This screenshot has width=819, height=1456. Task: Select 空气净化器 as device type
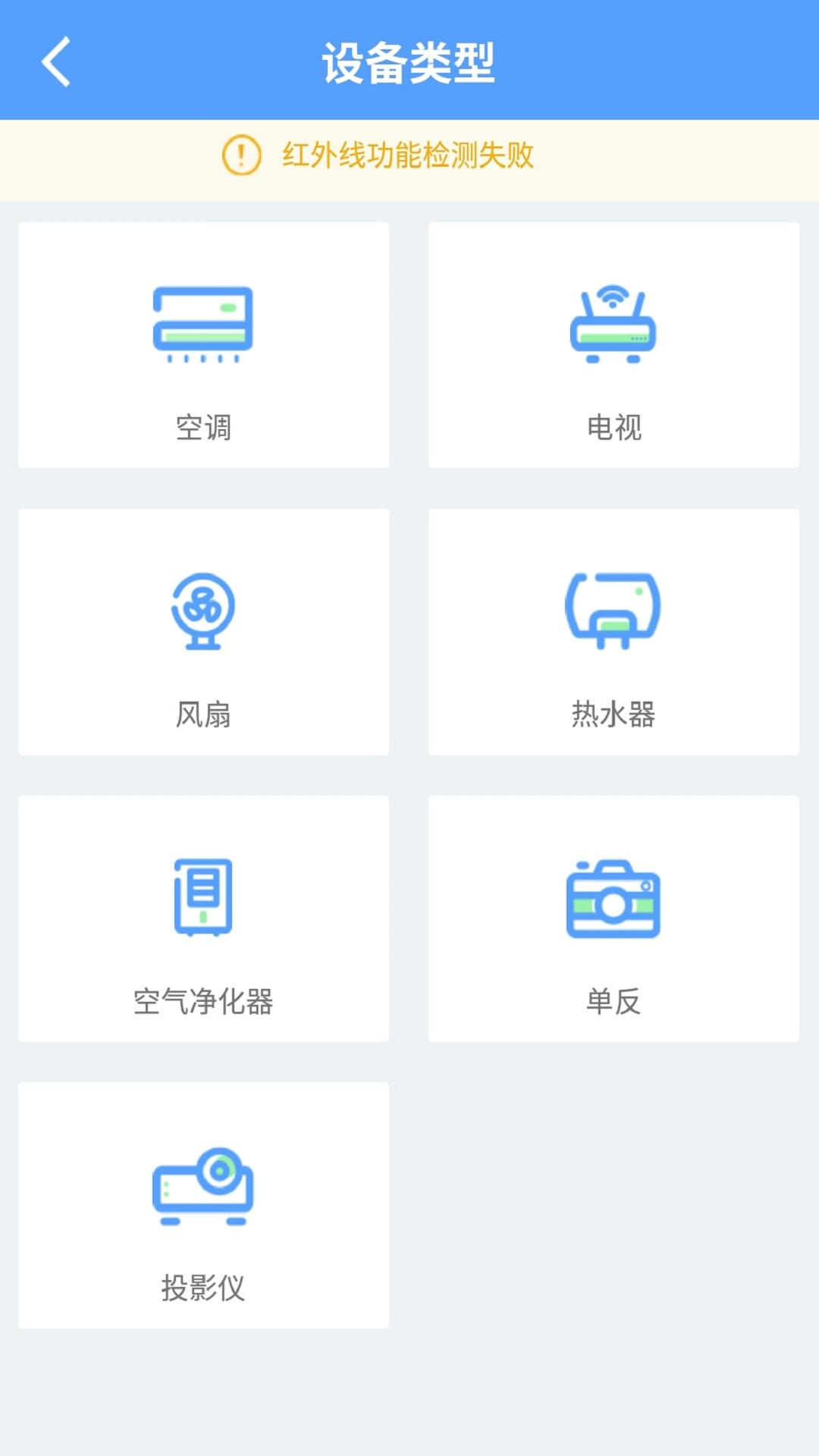(x=203, y=918)
